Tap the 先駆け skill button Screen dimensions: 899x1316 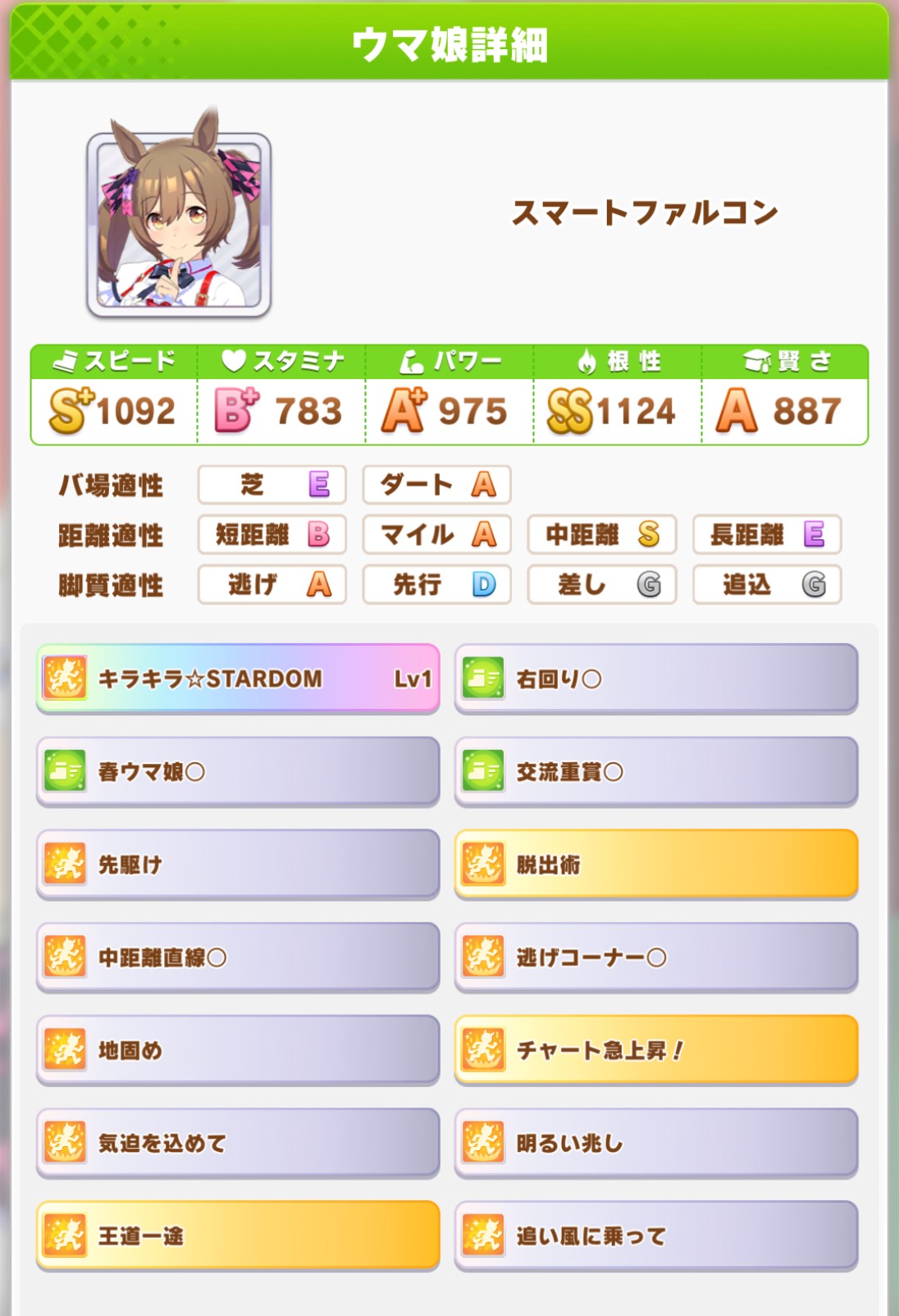tap(238, 864)
